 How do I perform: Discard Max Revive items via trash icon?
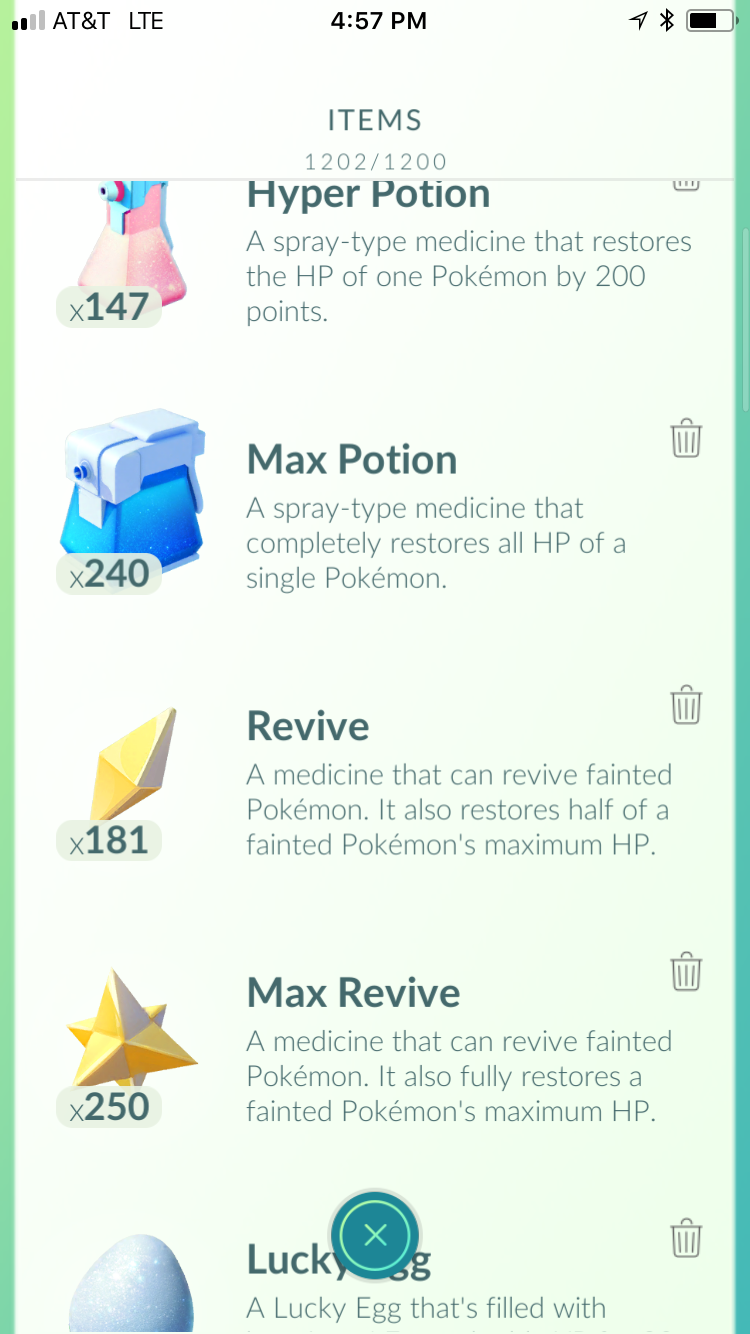click(686, 971)
